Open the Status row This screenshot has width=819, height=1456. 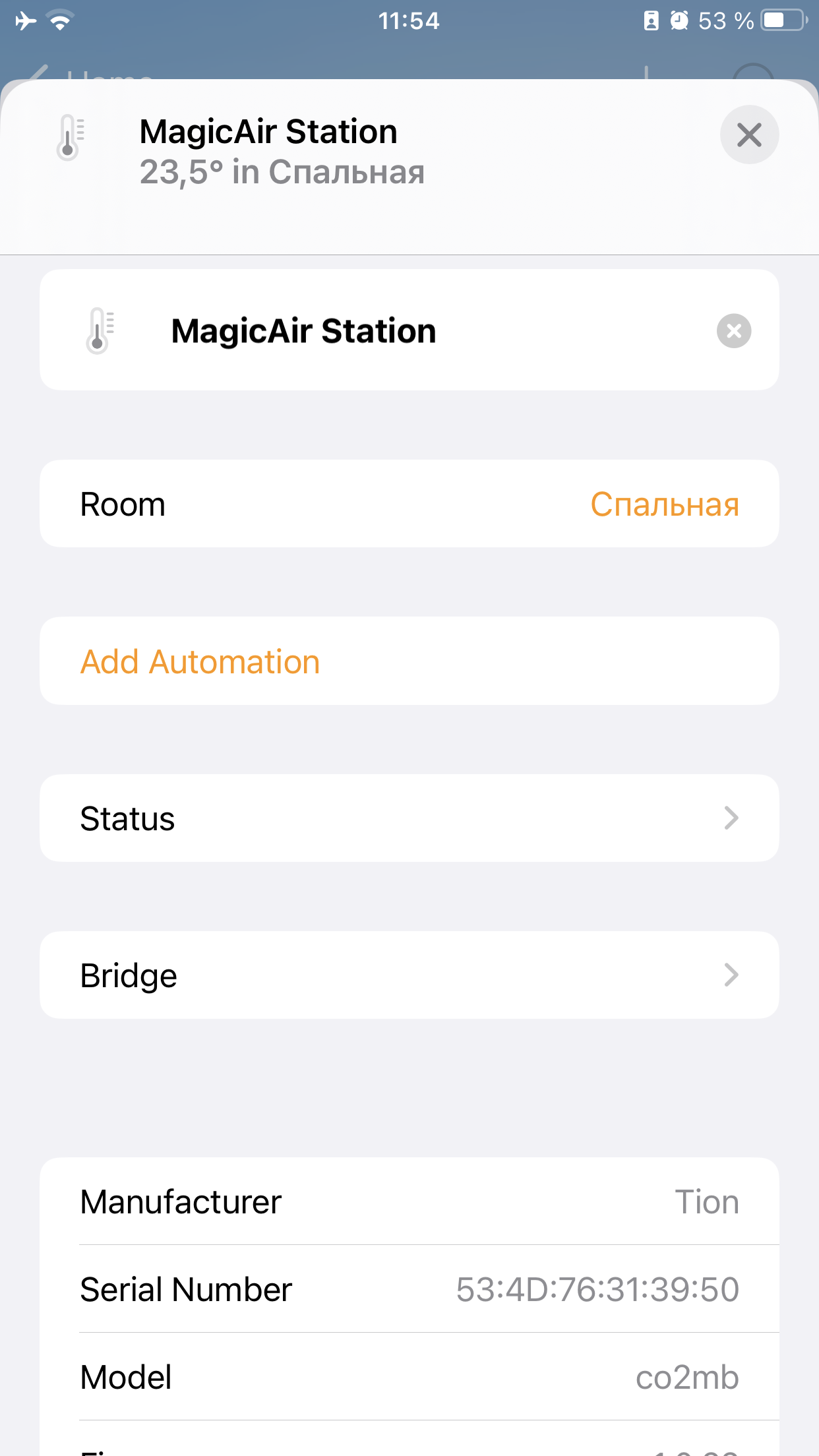tap(409, 818)
